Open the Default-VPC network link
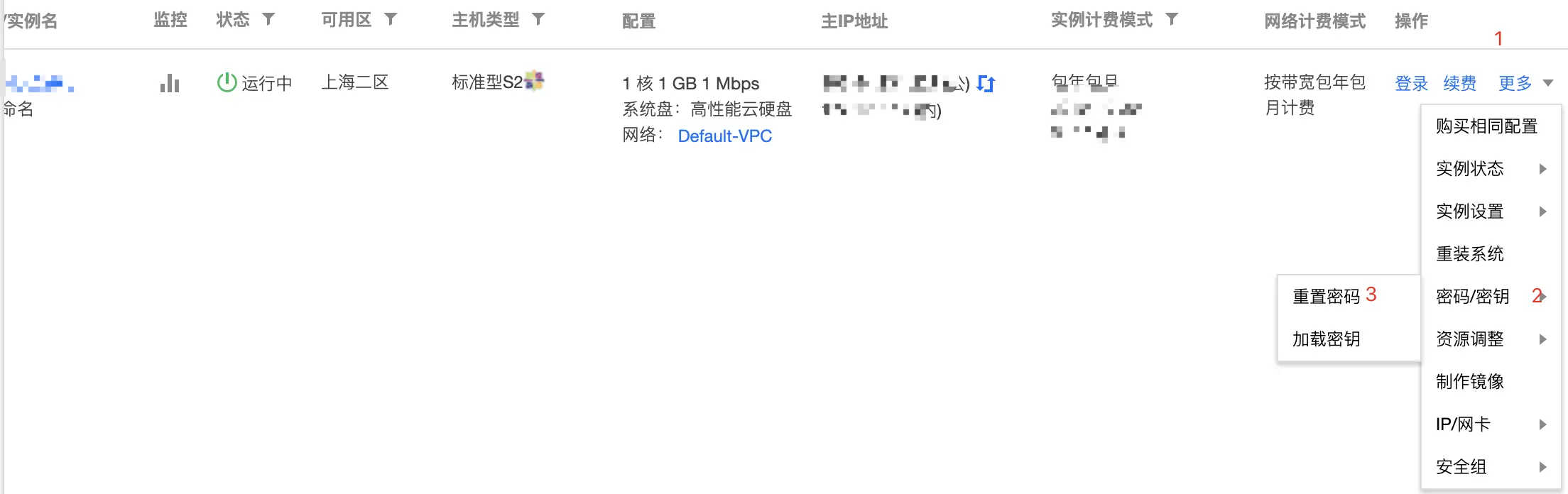The image size is (1568, 494). tap(724, 136)
